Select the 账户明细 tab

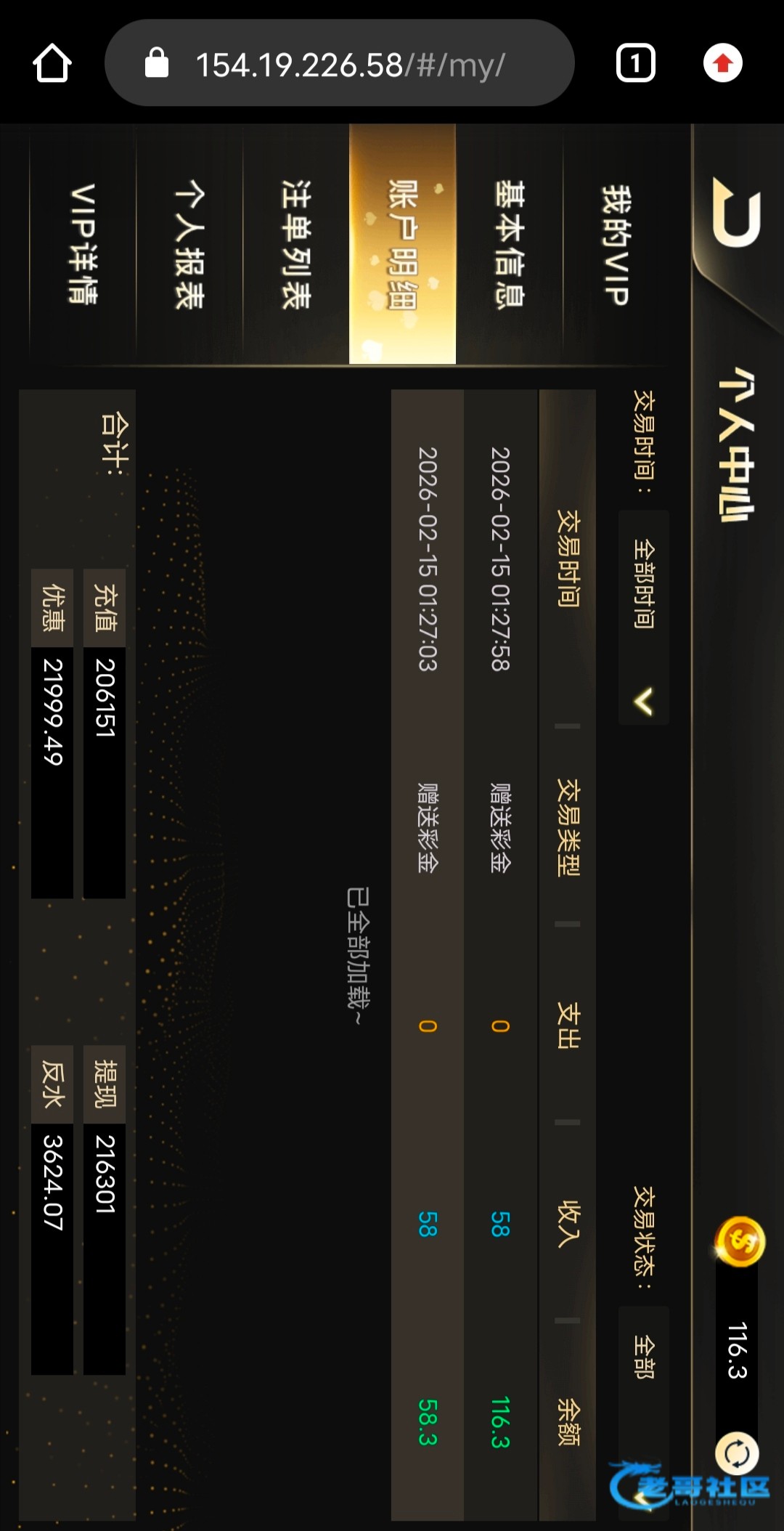402,244
